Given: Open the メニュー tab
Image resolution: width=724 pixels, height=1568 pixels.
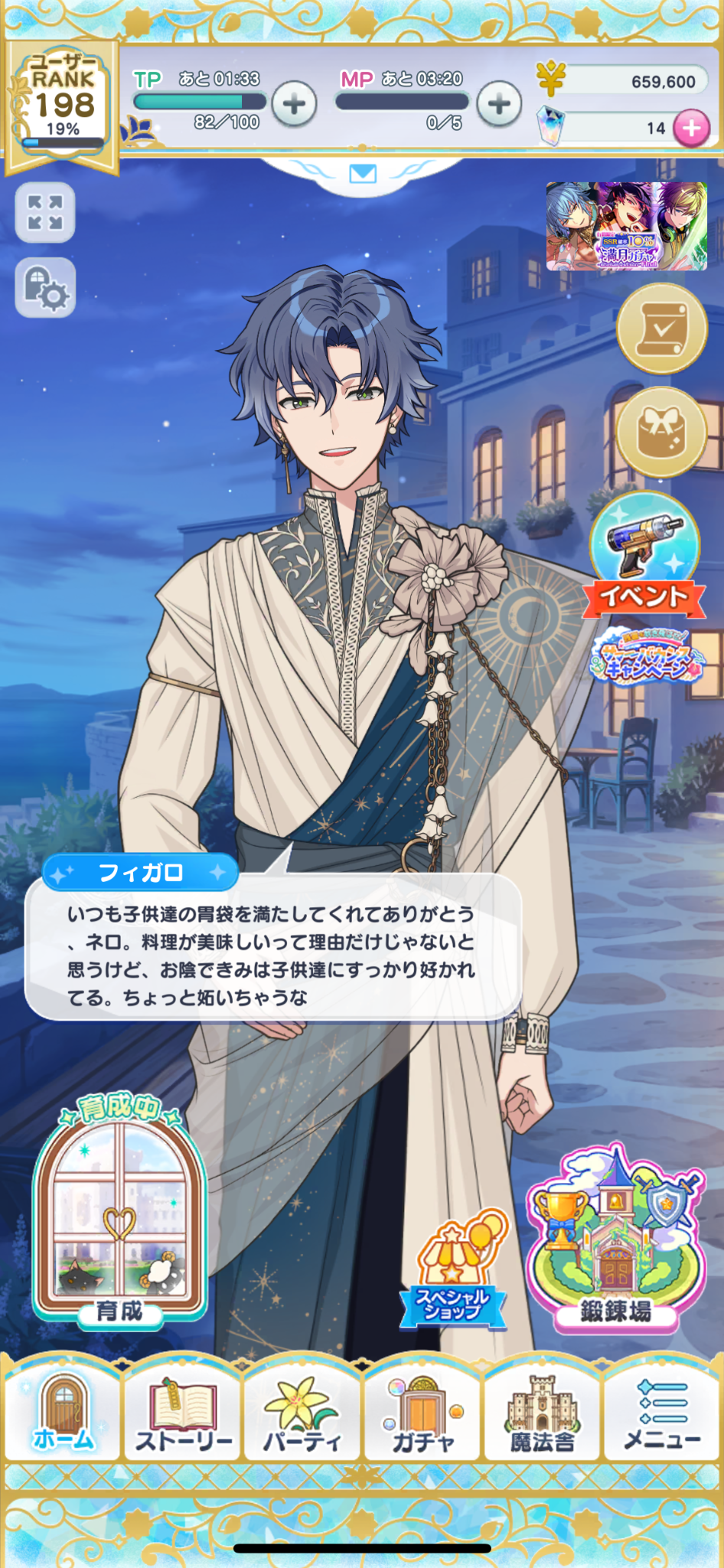Looking at the screenshot, I should pos(662,1413).
